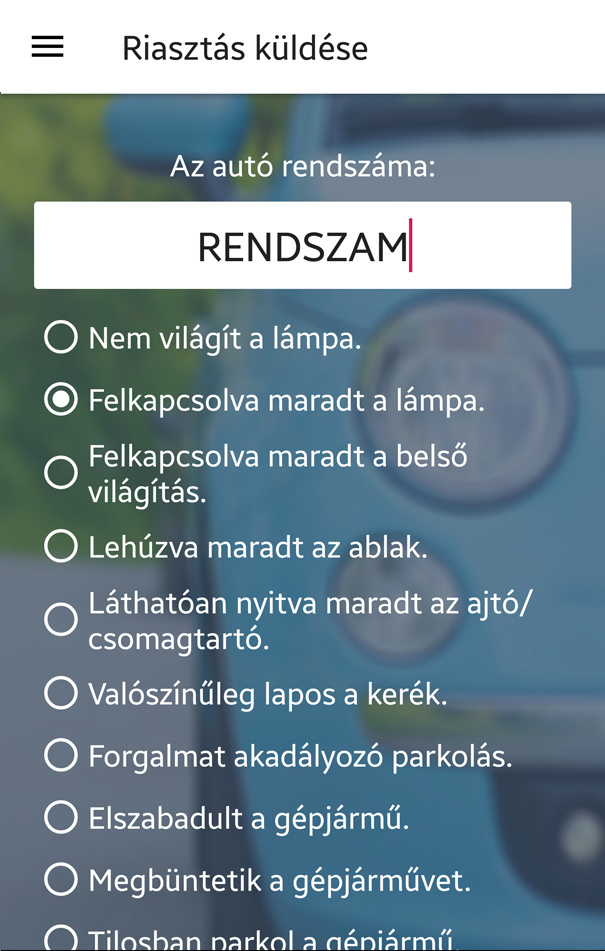Image resolution: width=605 pixels, height=951 pixels.
Task: Select 'Forgalmat akadályozó parkolás' radio button
Action: (61, 756)
